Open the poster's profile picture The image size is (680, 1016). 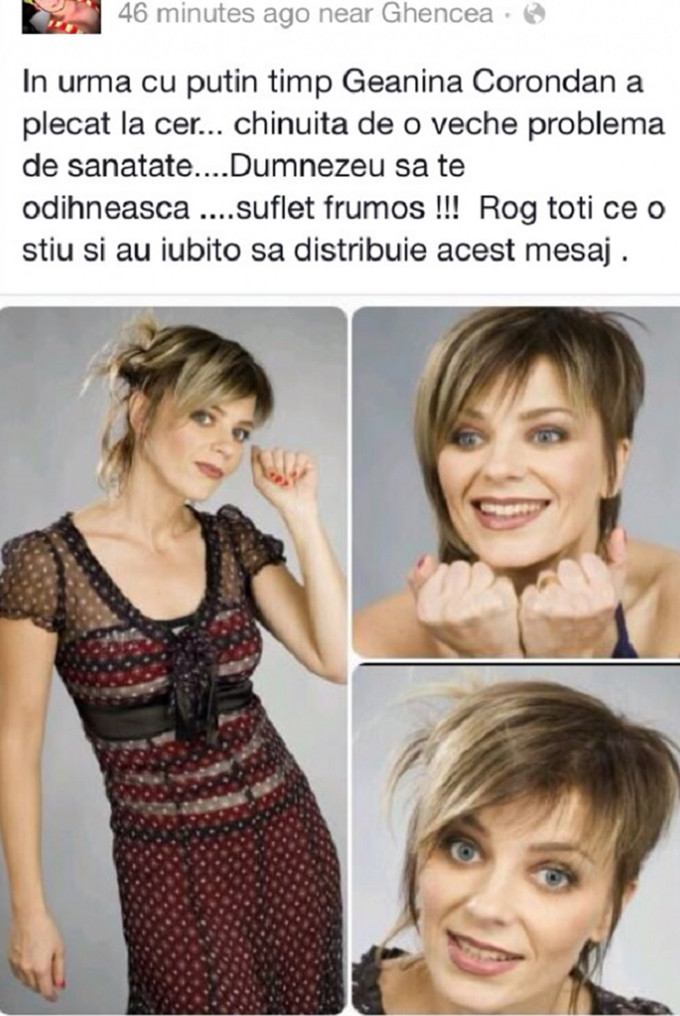click(61, 14)
